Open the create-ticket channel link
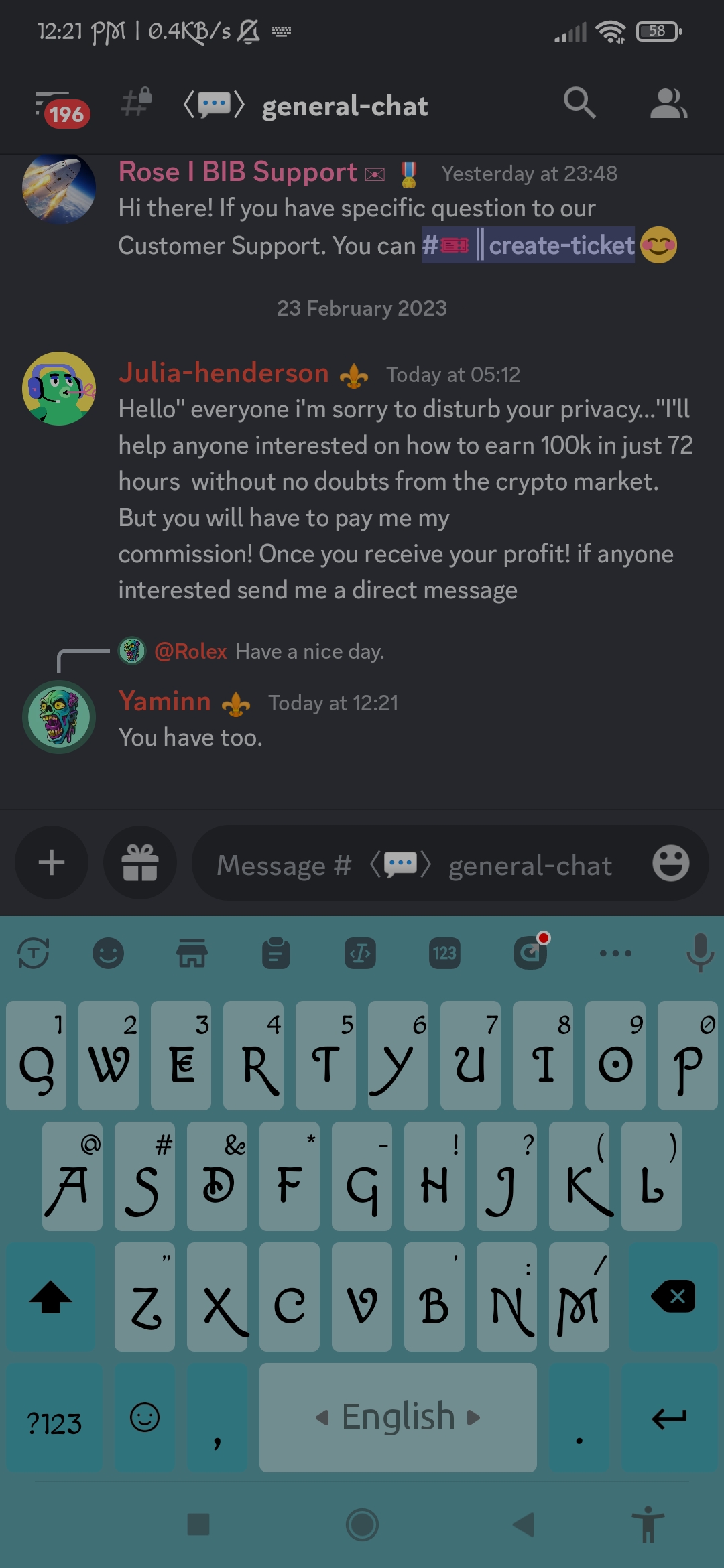The width and height of the screenshot is (724, 1568). [x=528, y=245]
